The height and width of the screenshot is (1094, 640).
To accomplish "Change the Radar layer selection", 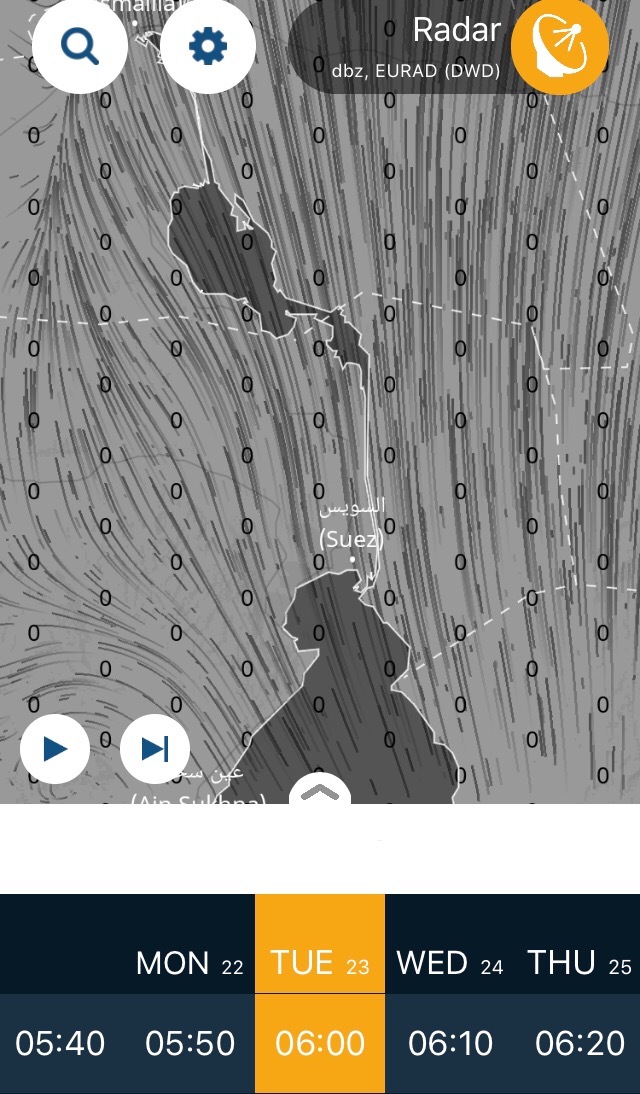I will tap(560, 46).
